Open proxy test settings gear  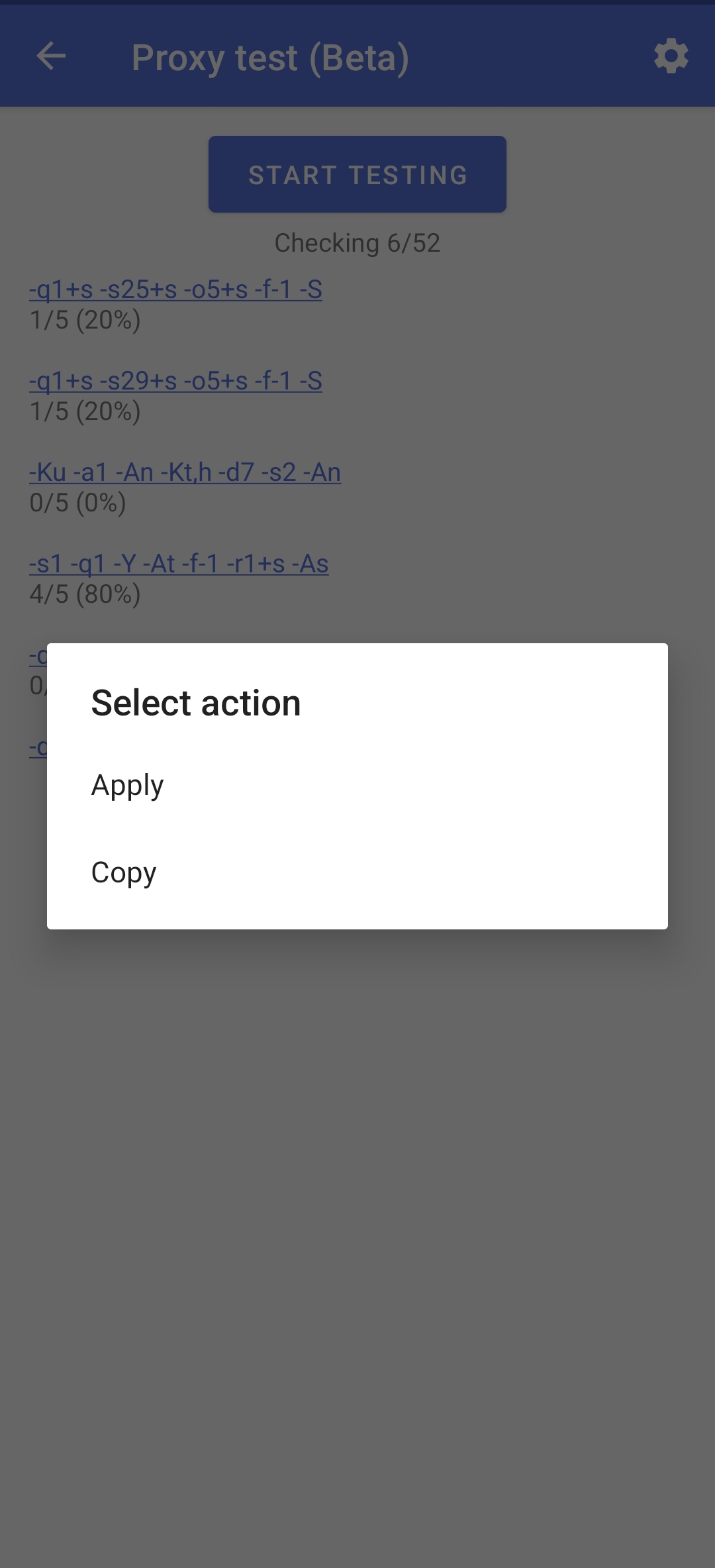click(x=671, y=56)
